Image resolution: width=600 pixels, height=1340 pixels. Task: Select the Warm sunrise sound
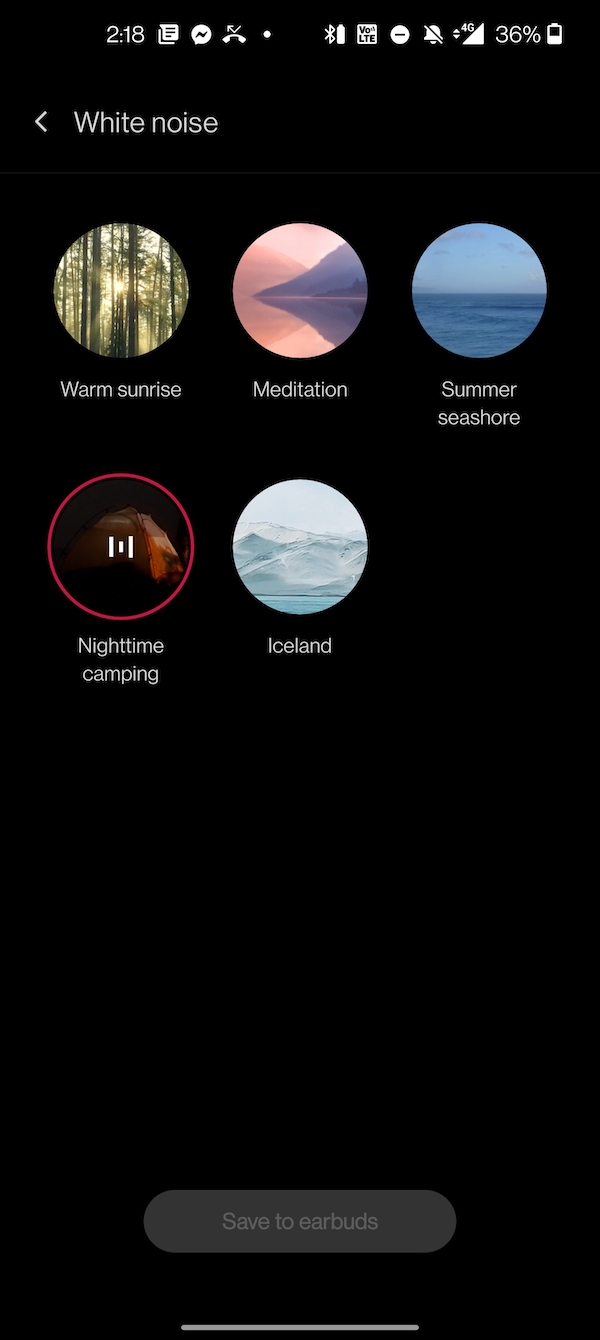coord(121,291)
